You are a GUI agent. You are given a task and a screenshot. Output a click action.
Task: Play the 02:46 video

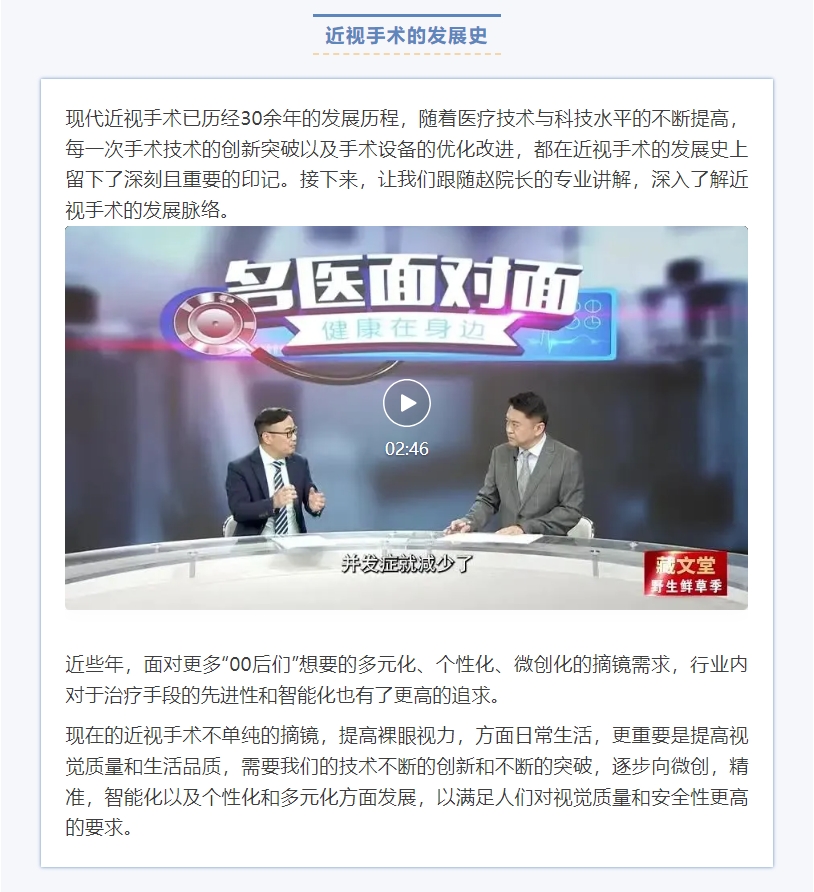[x=406, y=403]
